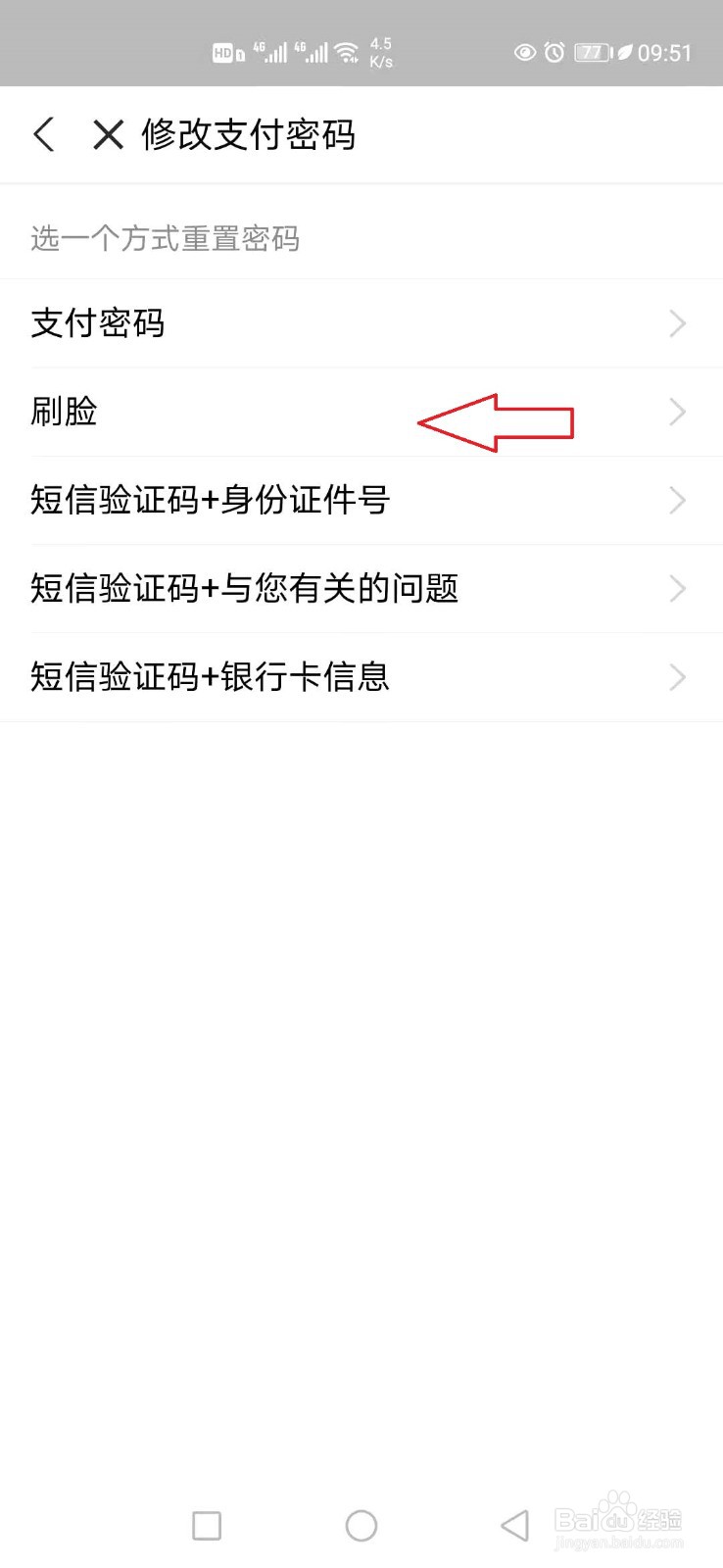Tap the back arrow at top left
The width and height of the screenshot is (723, 1568).
coord(44,134)
